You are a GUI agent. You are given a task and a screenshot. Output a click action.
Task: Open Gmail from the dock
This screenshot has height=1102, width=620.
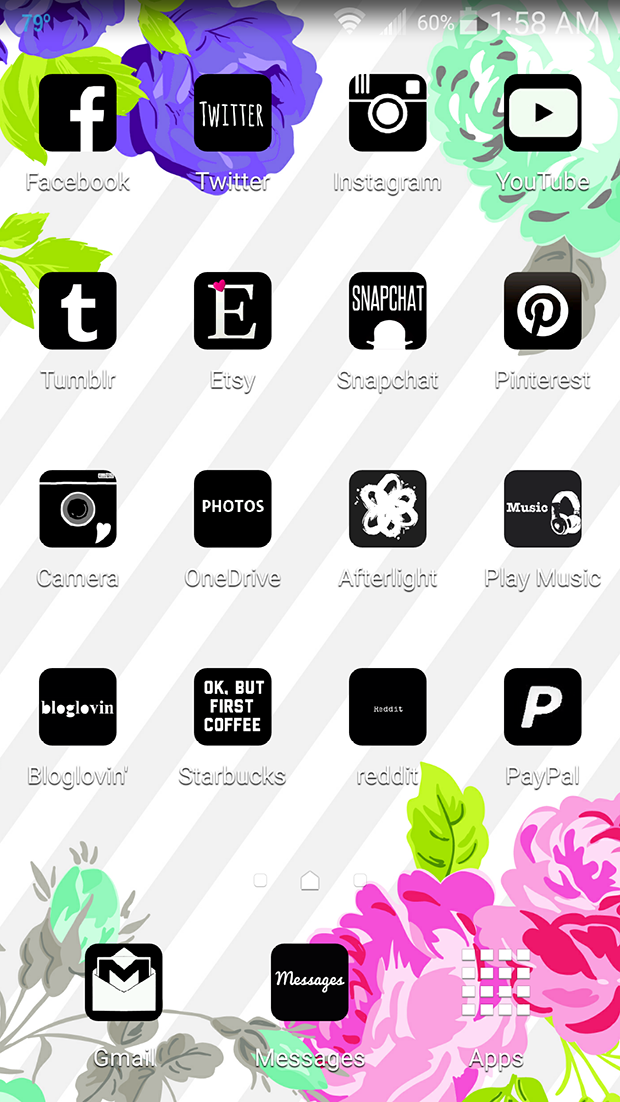point(124,982)
